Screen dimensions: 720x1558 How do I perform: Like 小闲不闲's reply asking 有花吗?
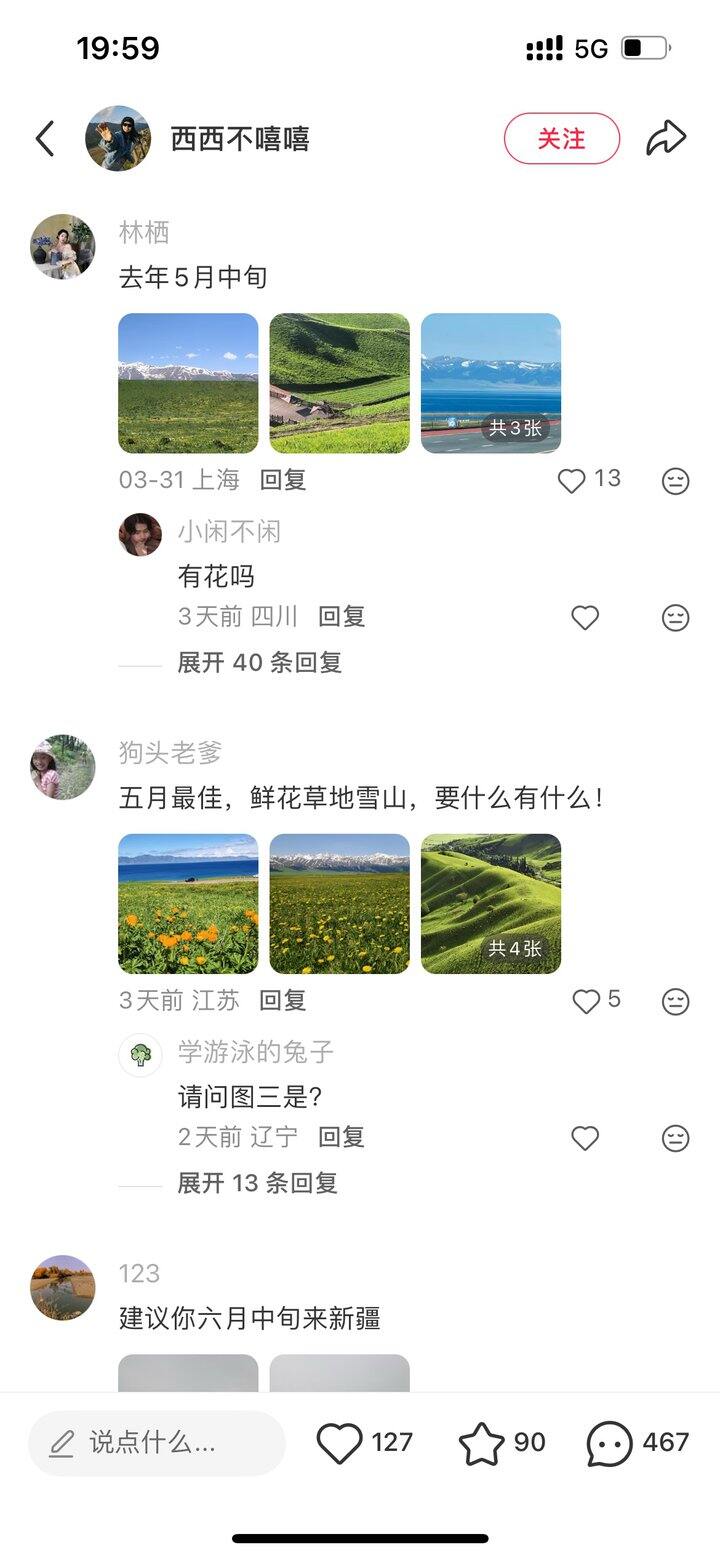click(x=585, y=618)
